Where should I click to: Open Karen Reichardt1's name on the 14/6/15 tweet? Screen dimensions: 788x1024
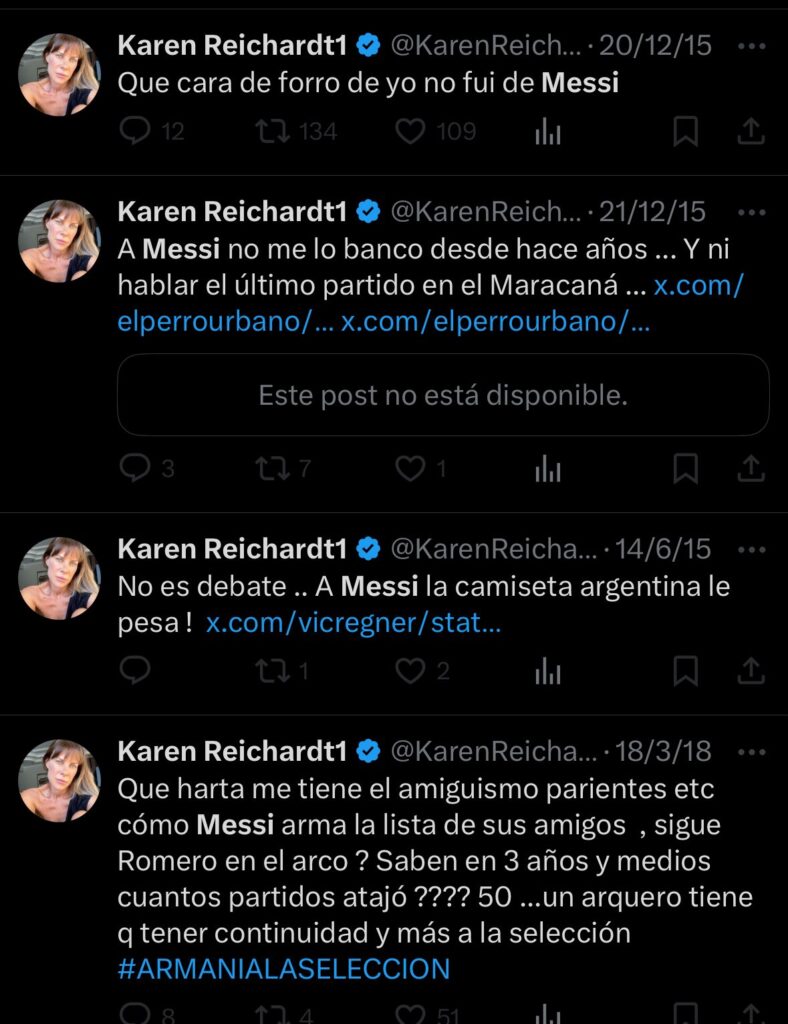point(232,548)
